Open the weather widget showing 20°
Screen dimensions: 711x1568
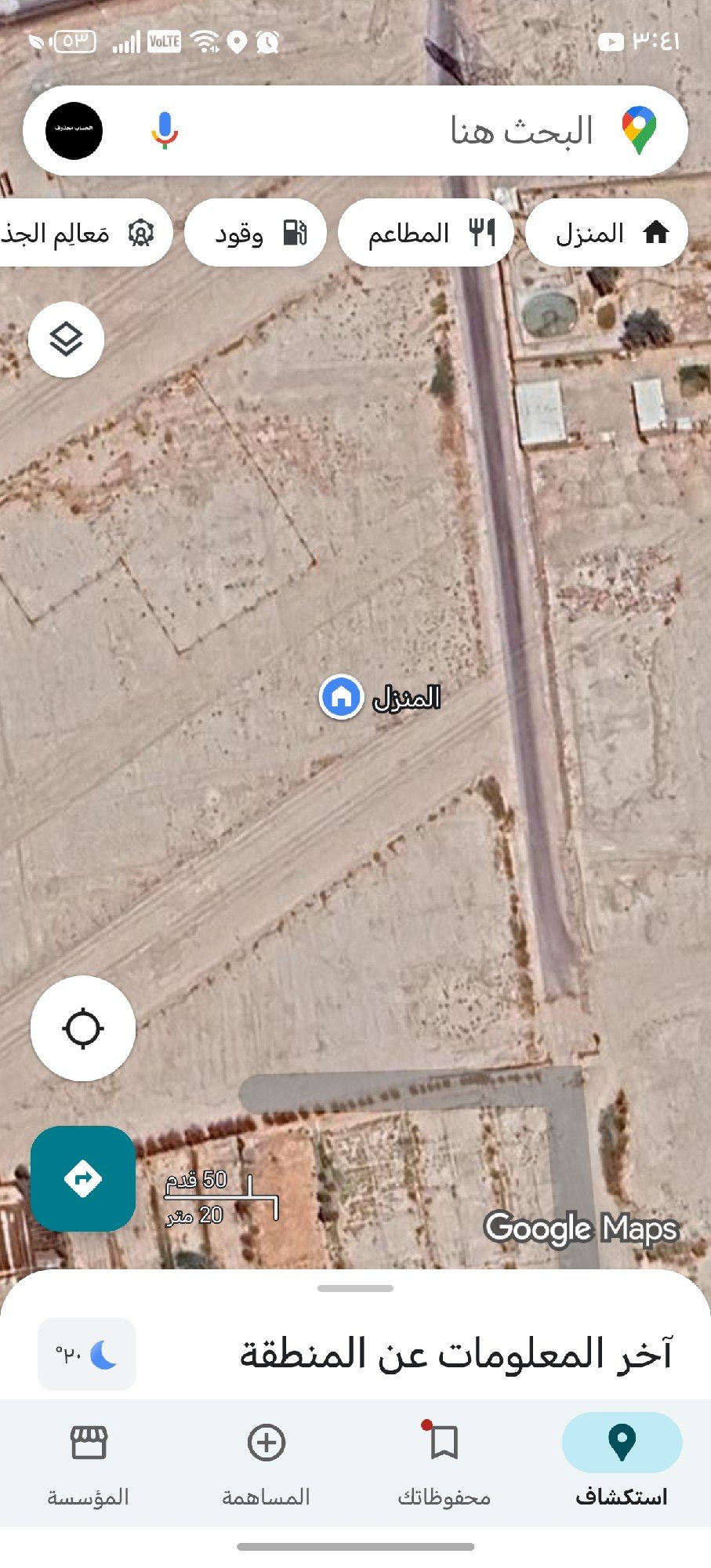[86, 1354]
